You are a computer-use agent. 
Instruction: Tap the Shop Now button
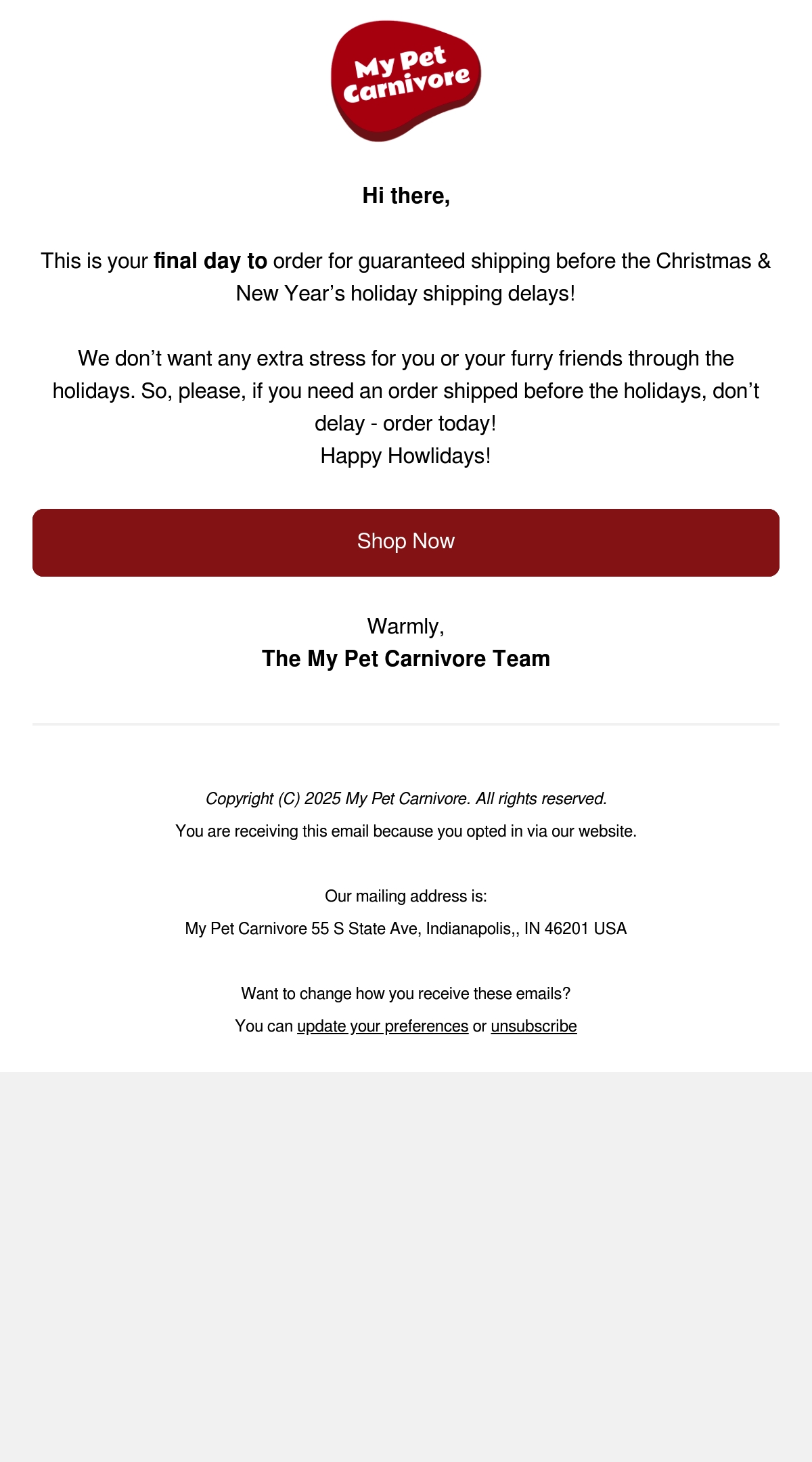[x=406, y=543]
